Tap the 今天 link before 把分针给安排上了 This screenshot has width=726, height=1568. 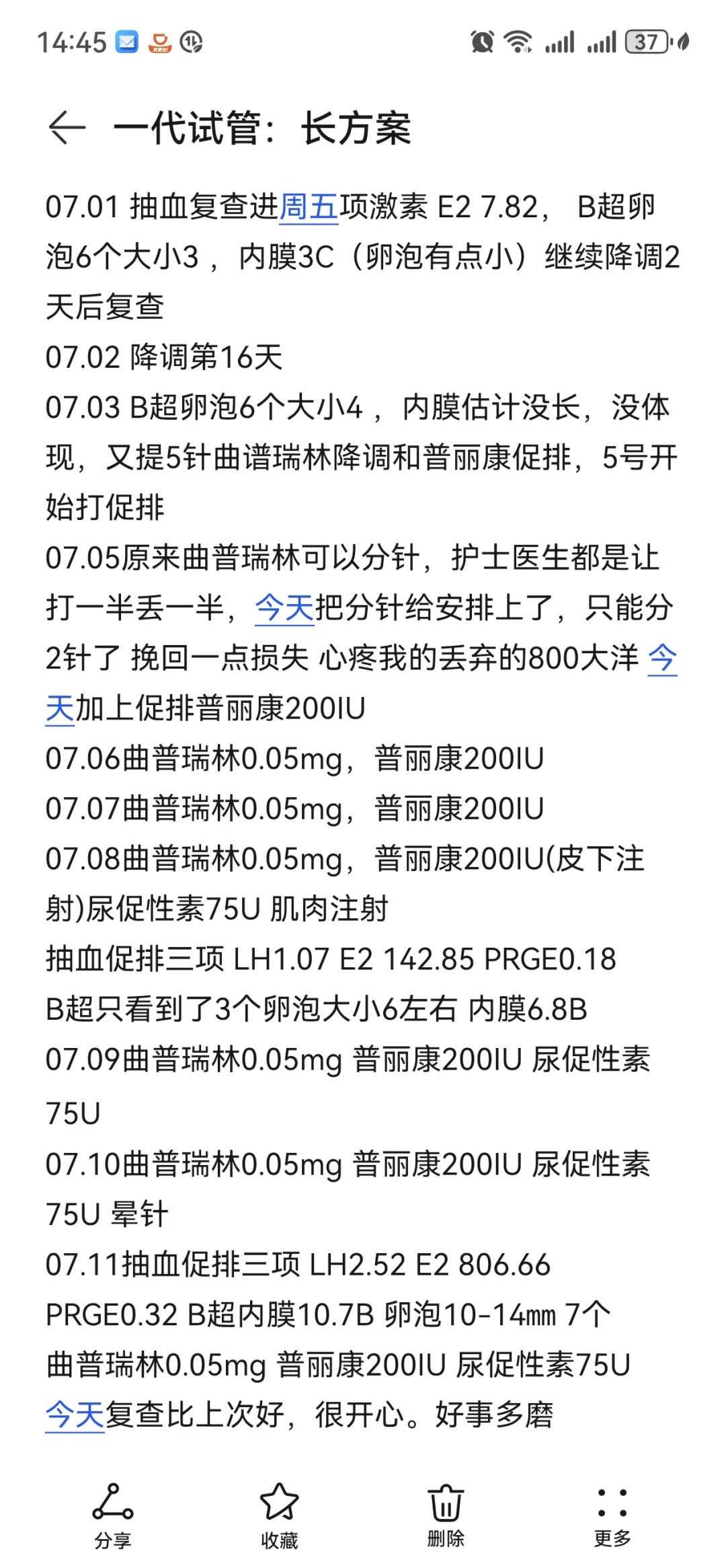(x=284, y=608)
